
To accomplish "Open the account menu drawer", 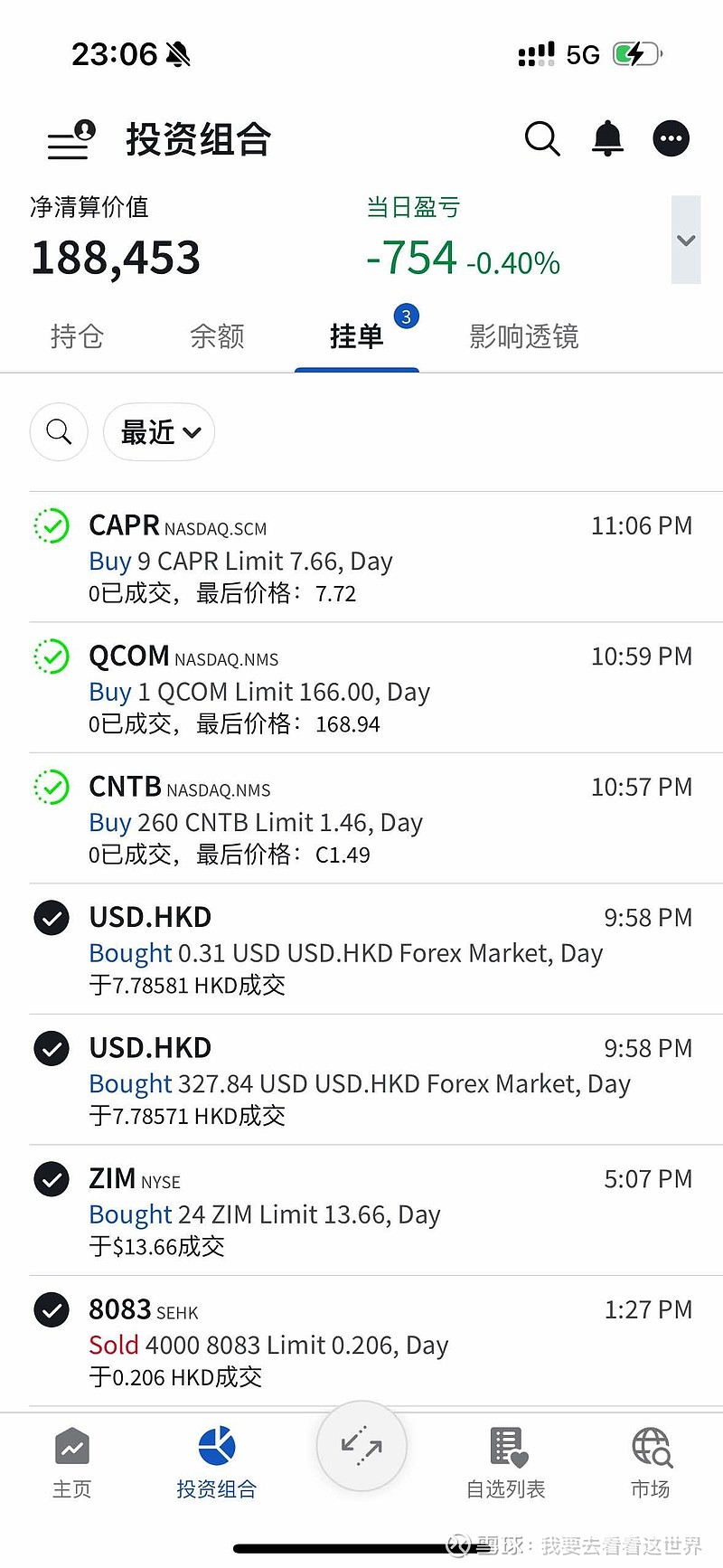I will tap(70, 140).
